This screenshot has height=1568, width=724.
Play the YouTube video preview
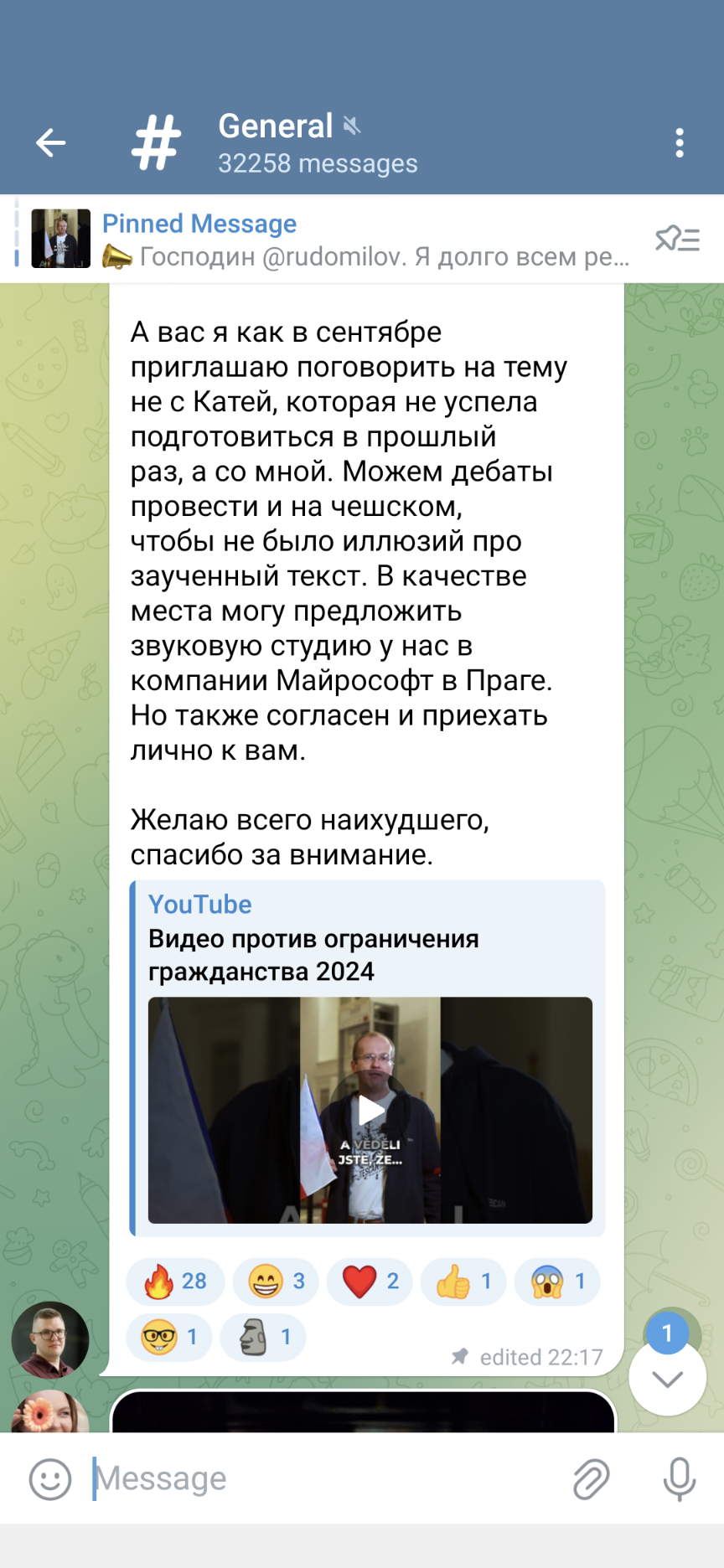pyautogui.click(x=370, y=1111)
